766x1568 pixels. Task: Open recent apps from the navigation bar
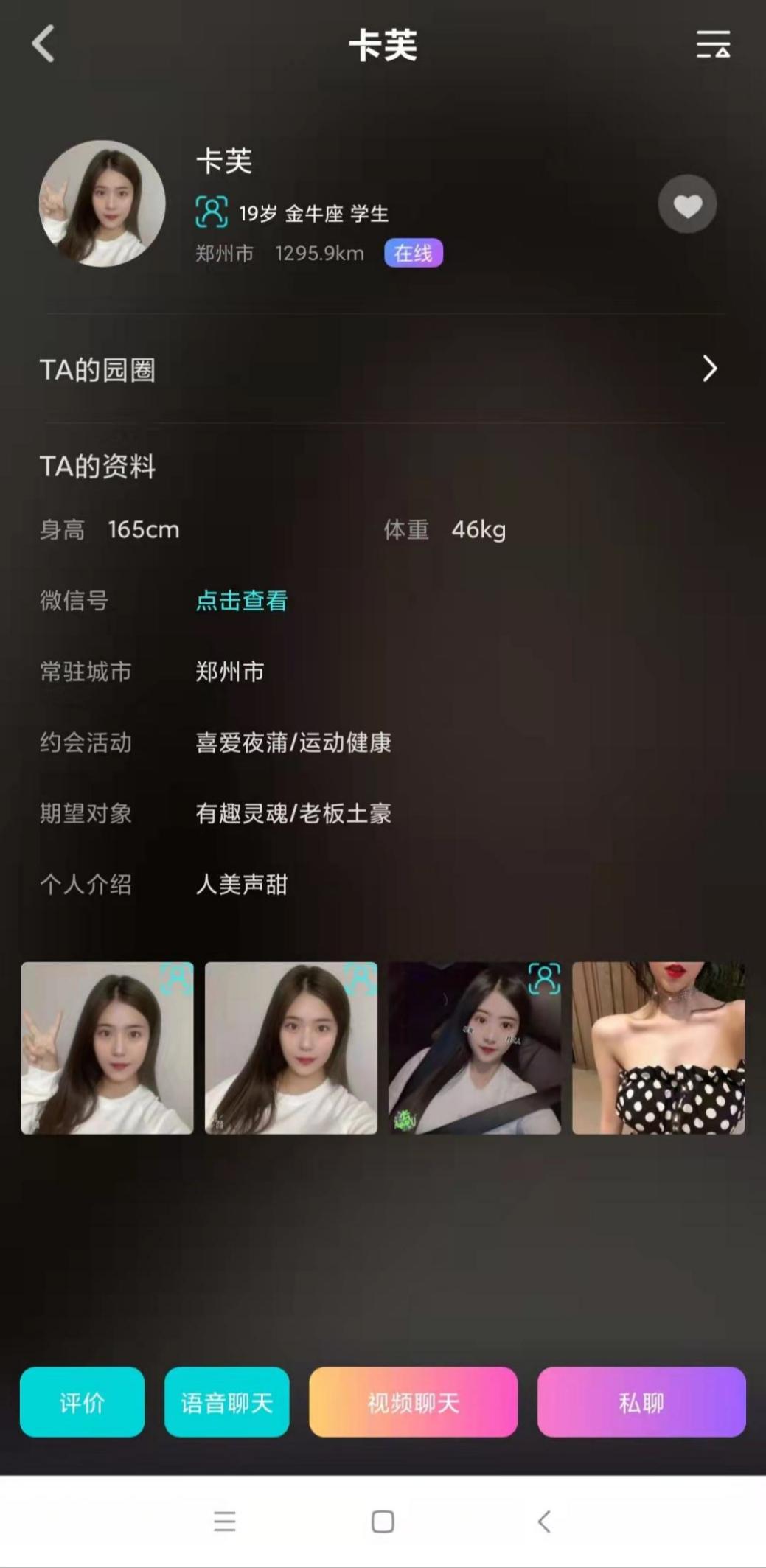[x=225, y=1522]
